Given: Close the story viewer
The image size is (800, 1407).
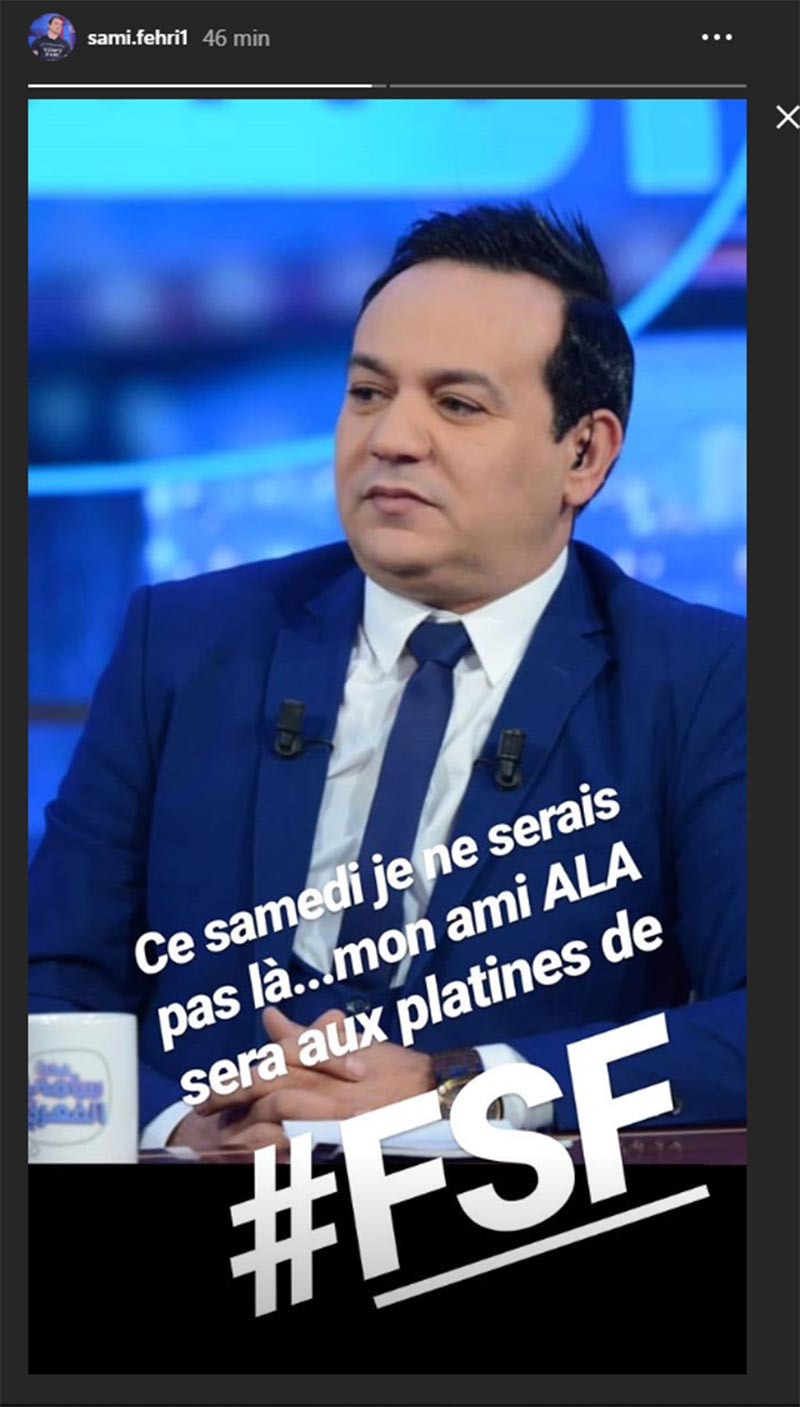Looking at the screenshot, I should (787, 118).
